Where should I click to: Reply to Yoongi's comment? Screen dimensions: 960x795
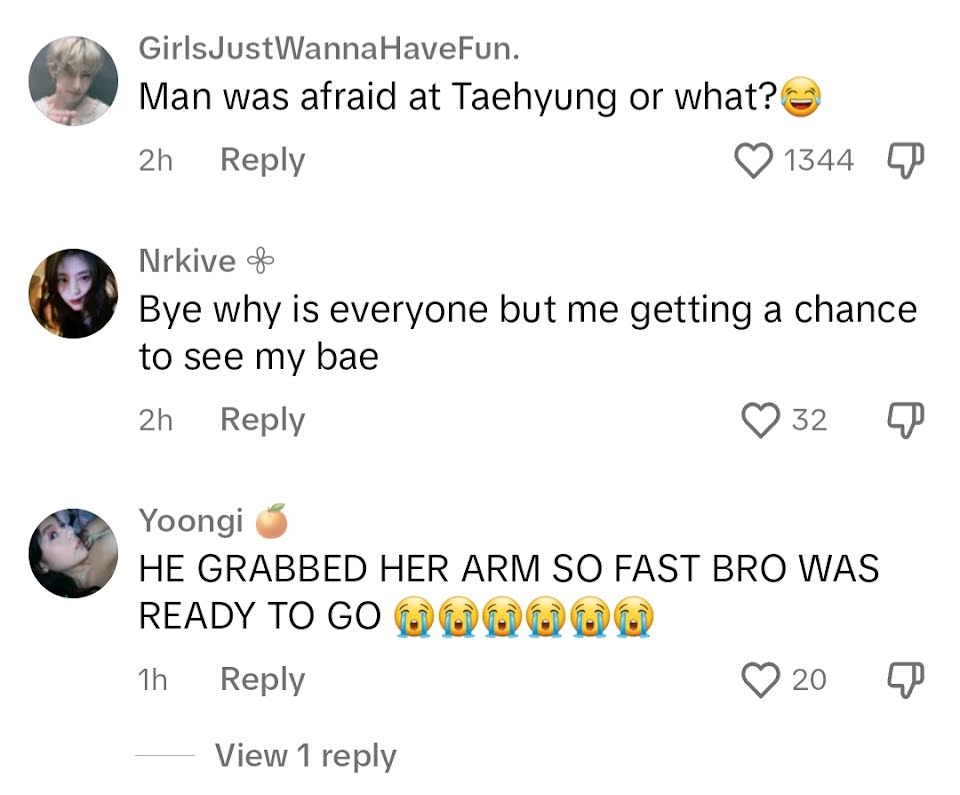(262, 680)
